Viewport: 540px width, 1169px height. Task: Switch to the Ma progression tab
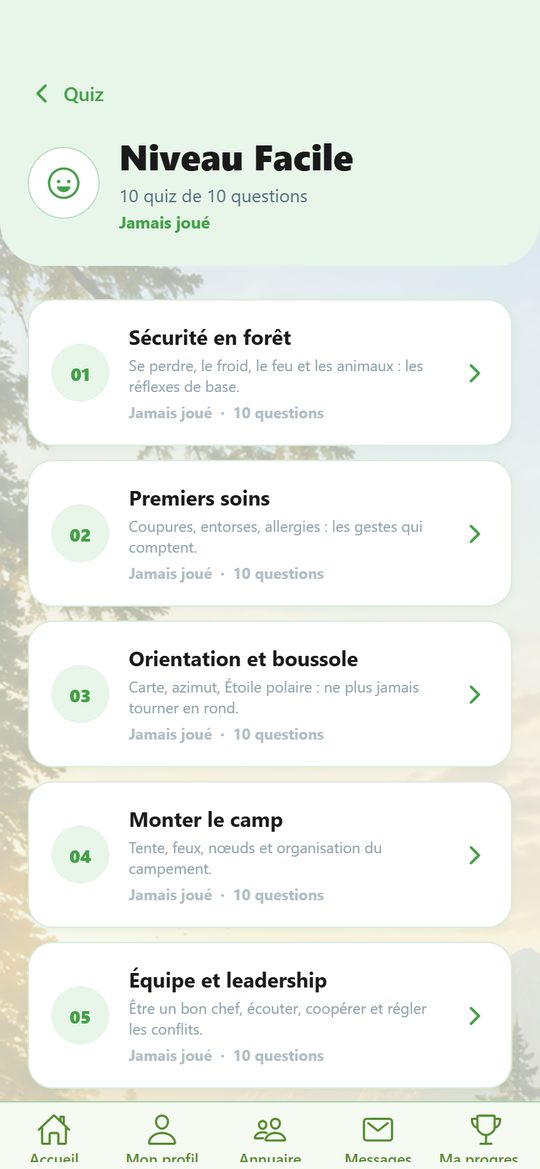[486, 1137]
